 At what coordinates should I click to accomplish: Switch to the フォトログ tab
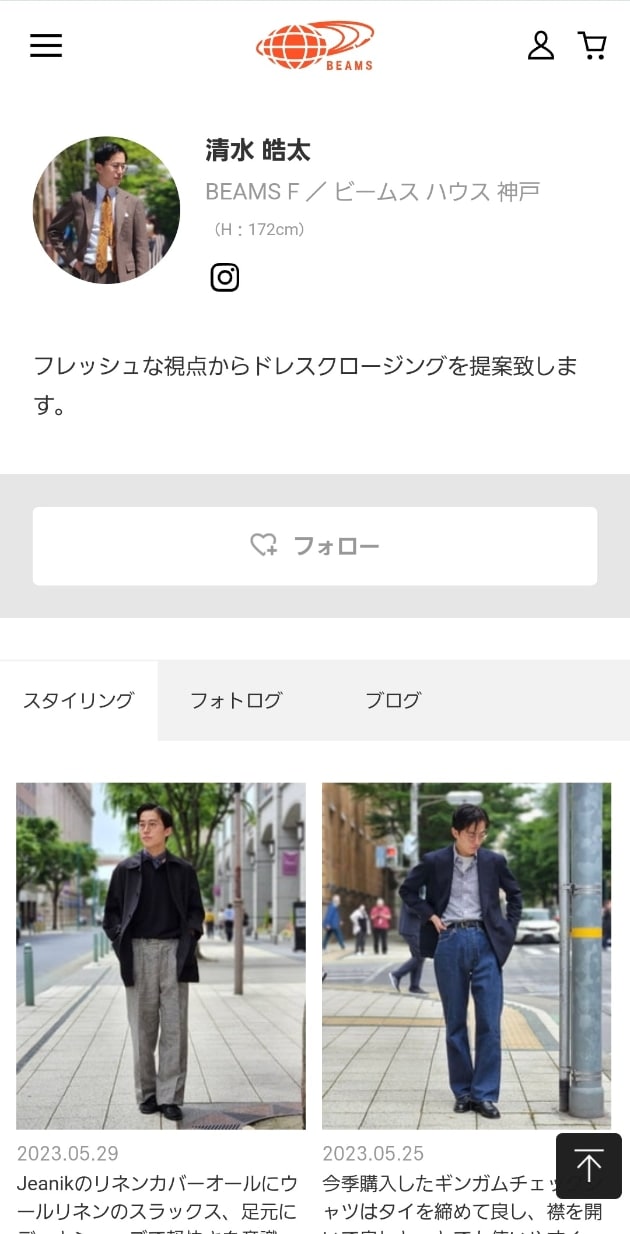pos(236,700)
